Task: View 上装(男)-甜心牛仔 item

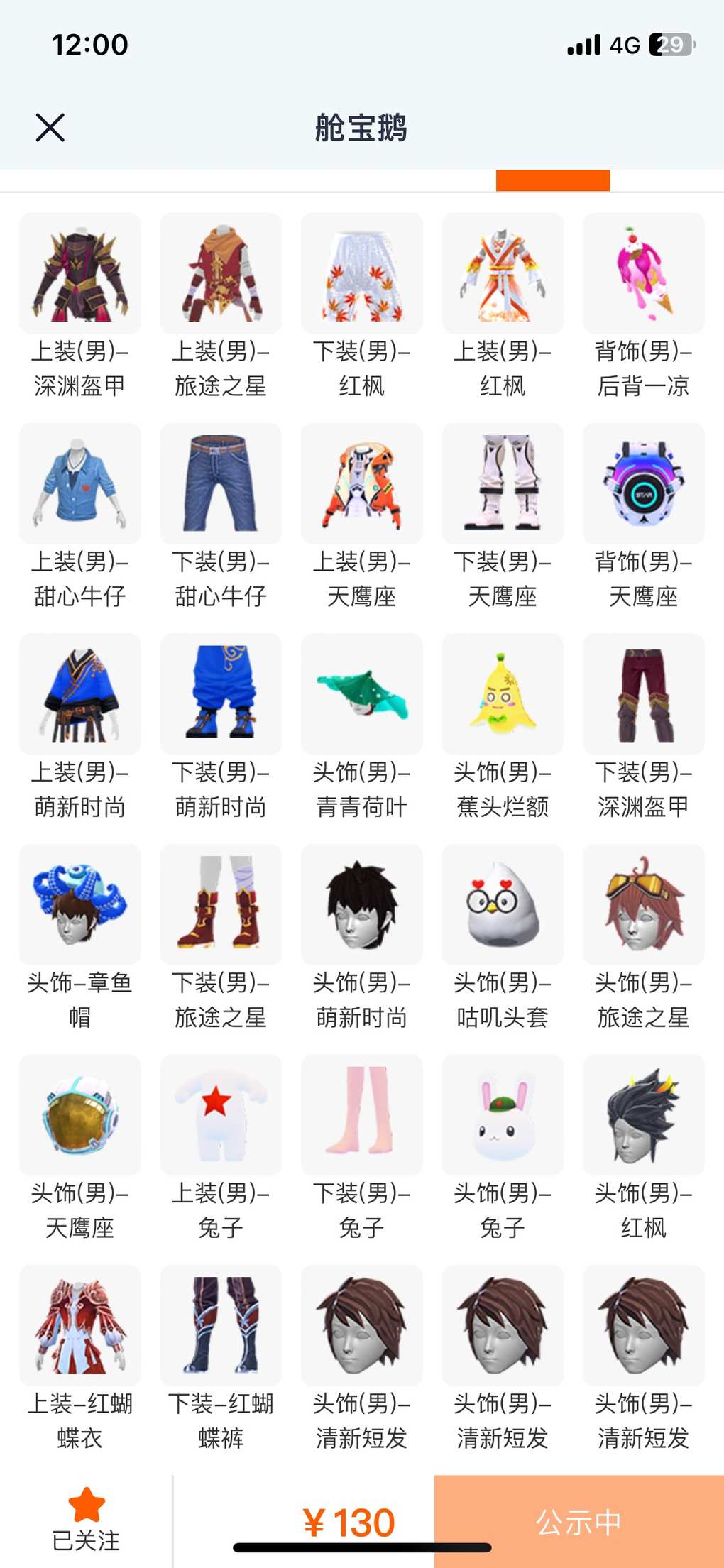Action: tap(79, 484)
